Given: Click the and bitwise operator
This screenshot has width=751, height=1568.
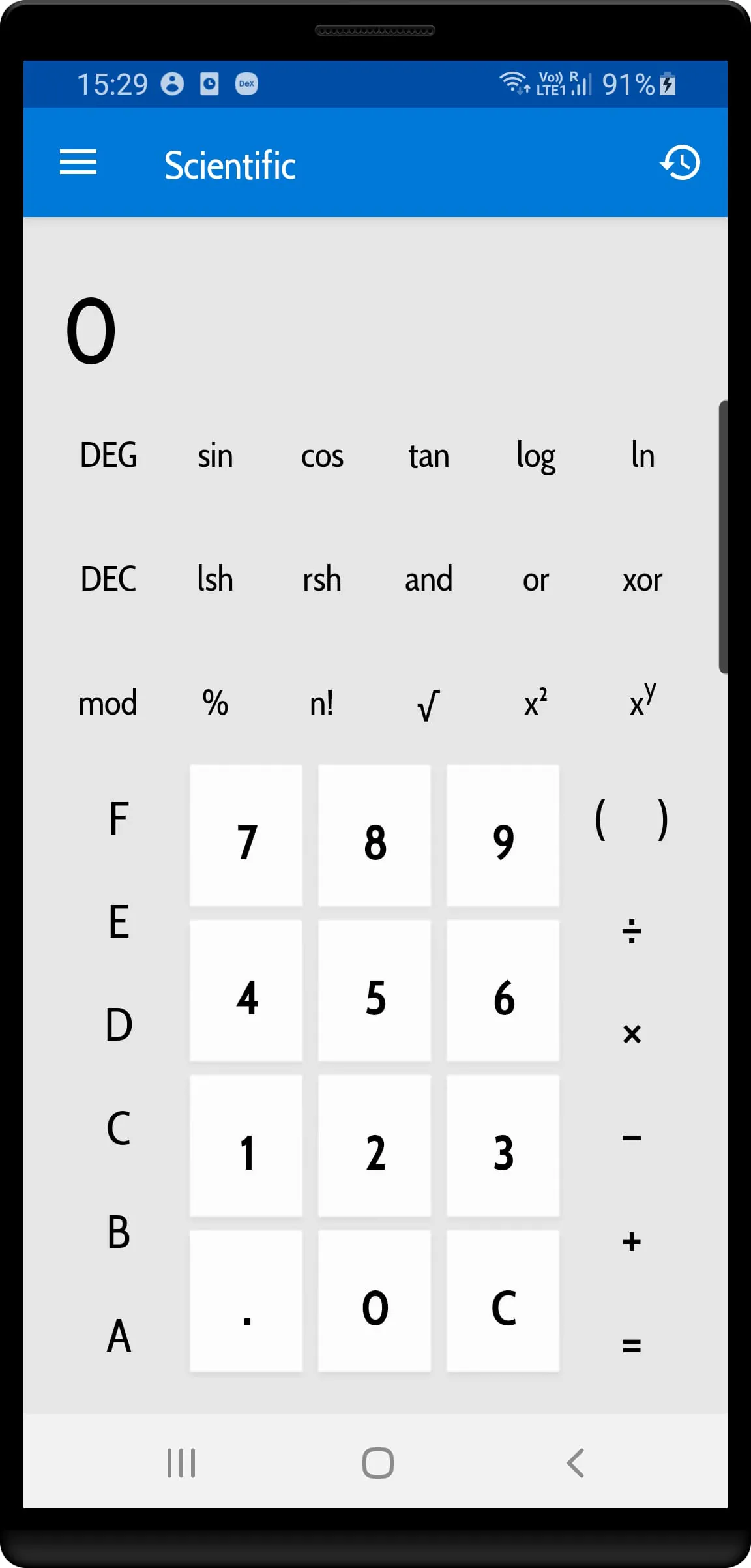Looking at the screenshot, I should [x=428, y=580].
